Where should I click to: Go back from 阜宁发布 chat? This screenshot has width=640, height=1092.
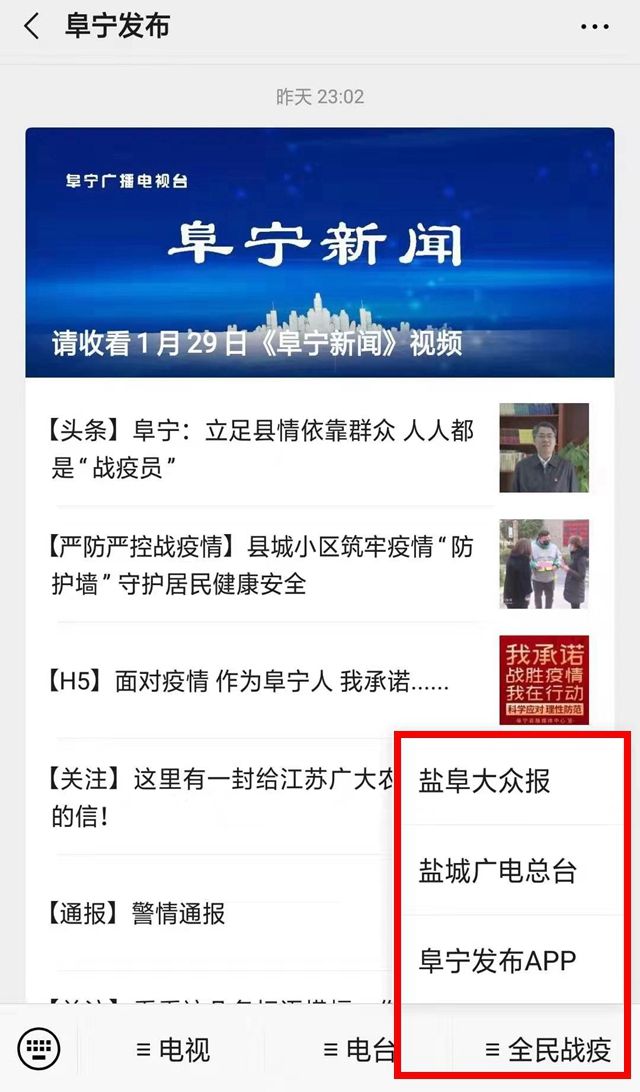click(32, 27)
